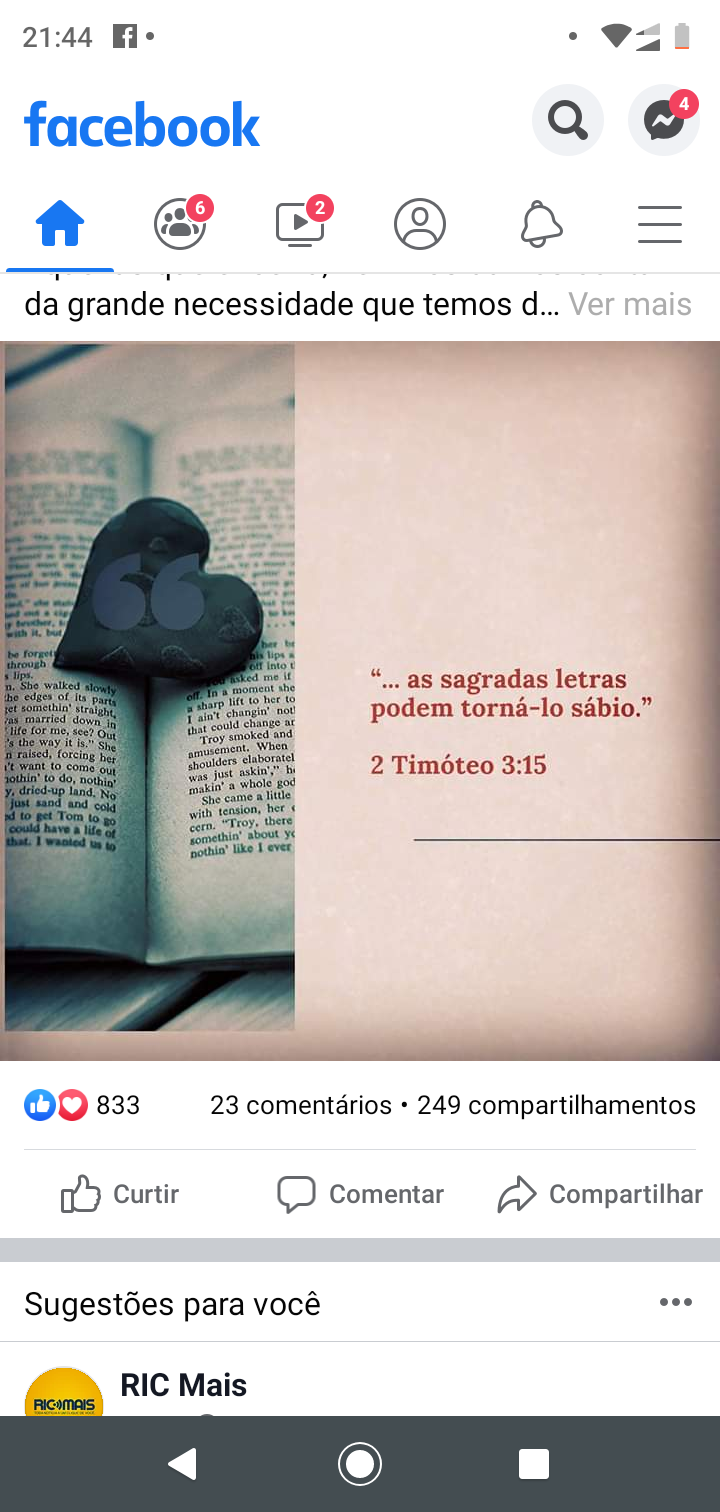Viewport: 720px width, 1512px height.
Task: Go to the Home feed tab
Action: (x=60, y=223)
